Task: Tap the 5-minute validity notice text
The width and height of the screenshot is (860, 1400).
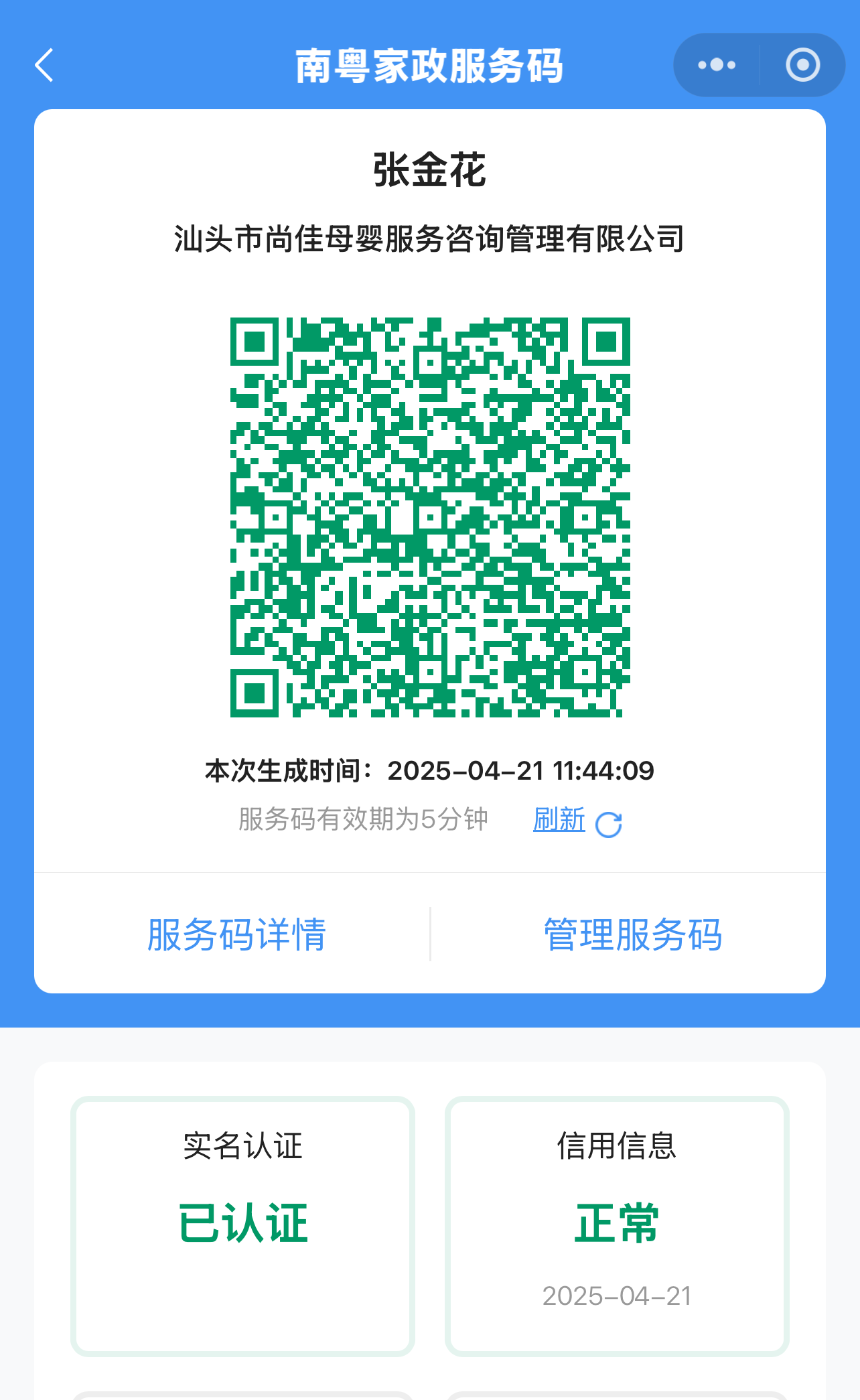Action: click(363, 819)
